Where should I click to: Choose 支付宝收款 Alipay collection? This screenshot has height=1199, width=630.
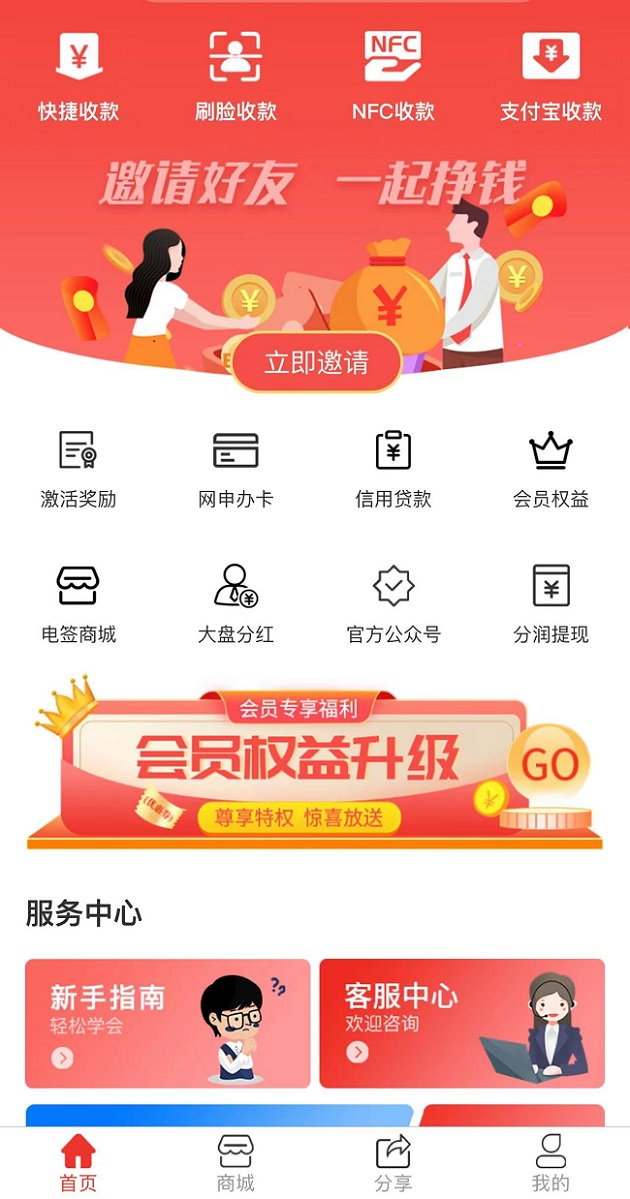pos(551,75)
